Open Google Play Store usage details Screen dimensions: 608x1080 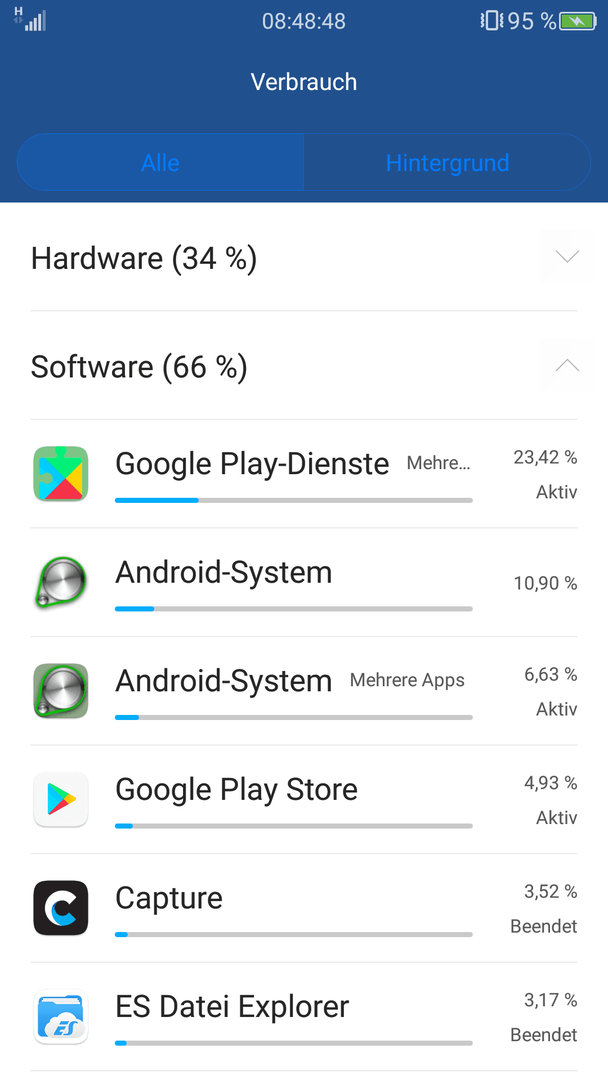[304, 800]
